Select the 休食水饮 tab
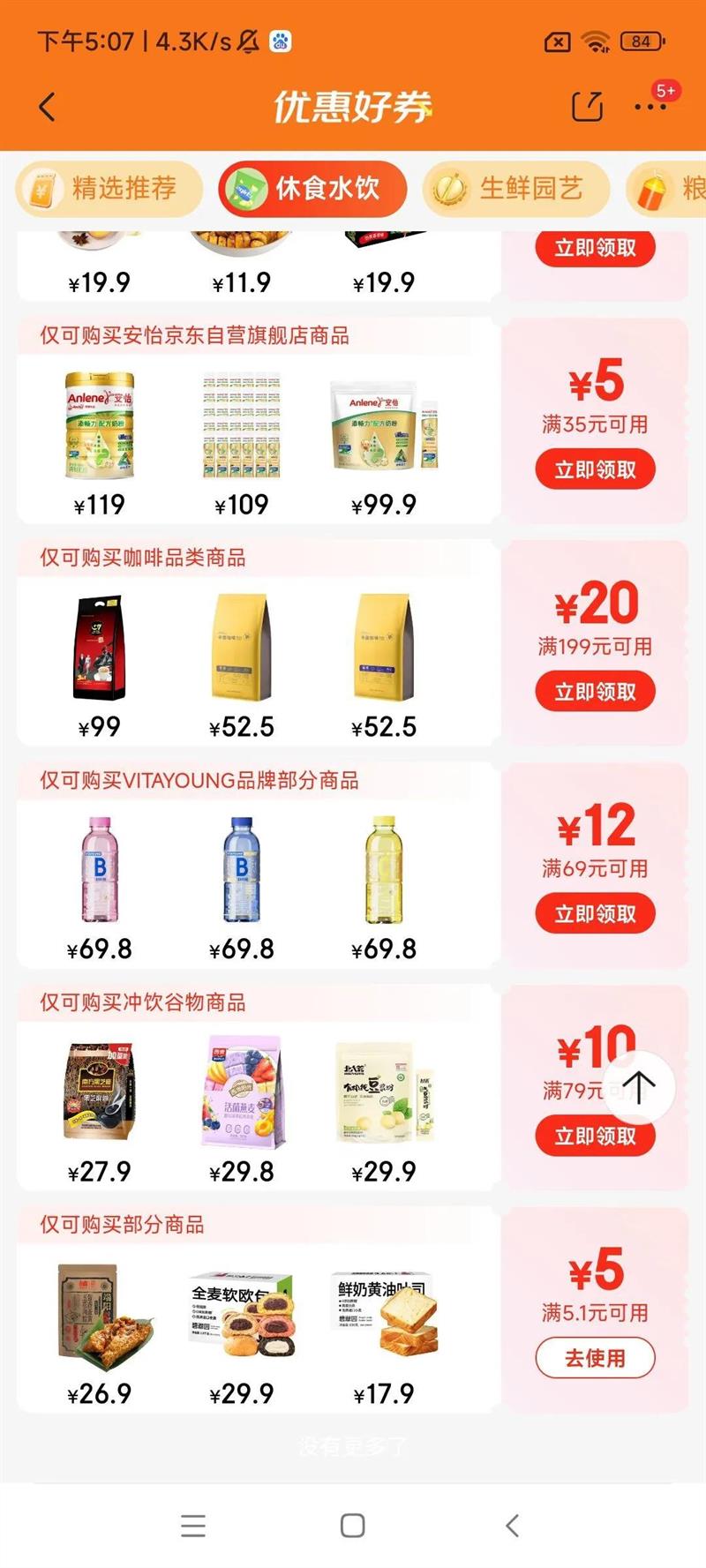Image resolution: width=706 pixels, height=1568 pixels. [312, 189]
